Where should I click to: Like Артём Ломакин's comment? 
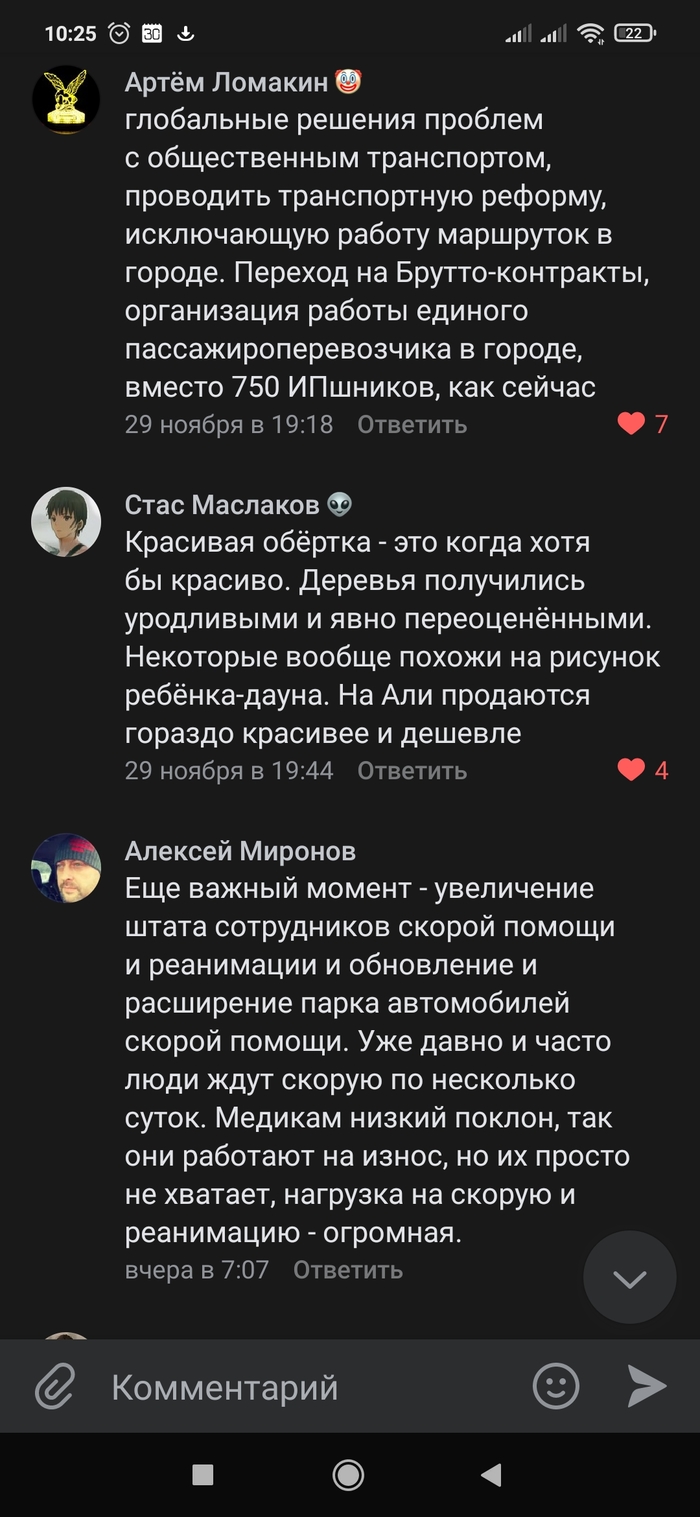pos(632,424)
